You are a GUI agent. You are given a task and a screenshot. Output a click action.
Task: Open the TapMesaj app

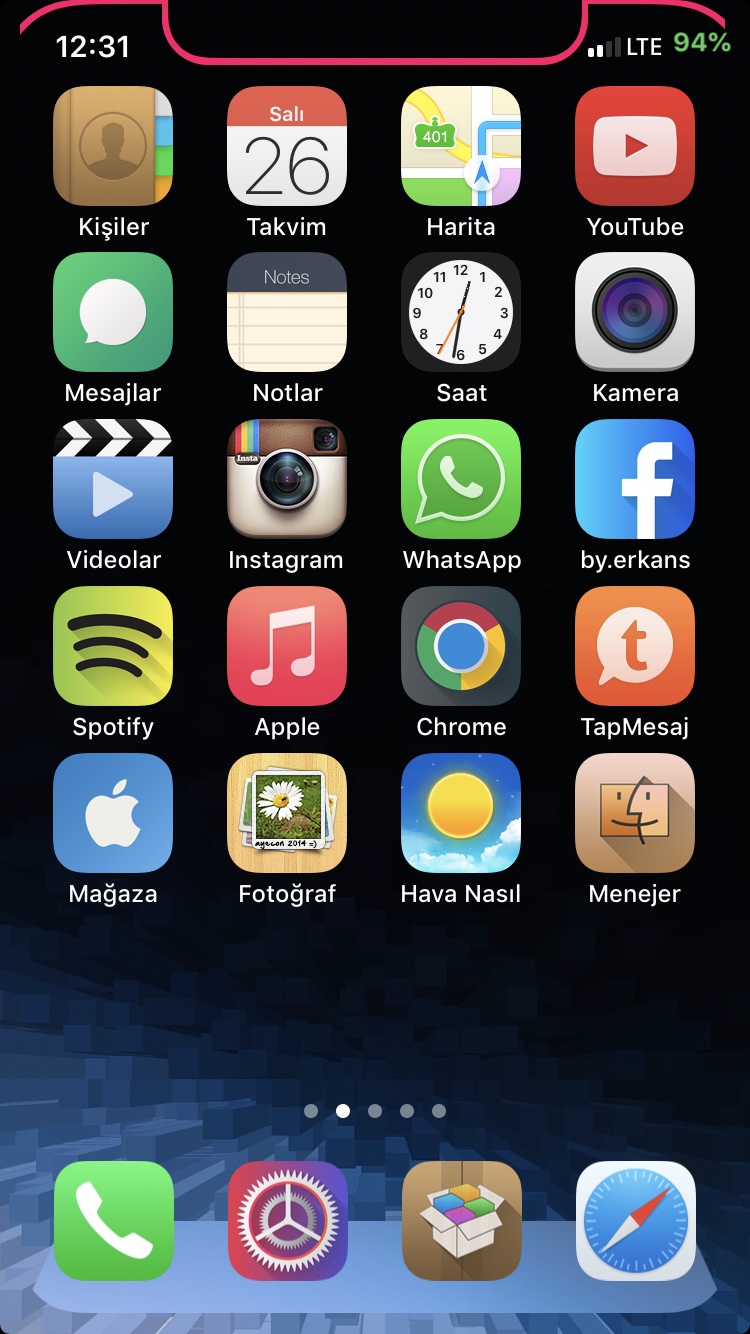[635, 646]
